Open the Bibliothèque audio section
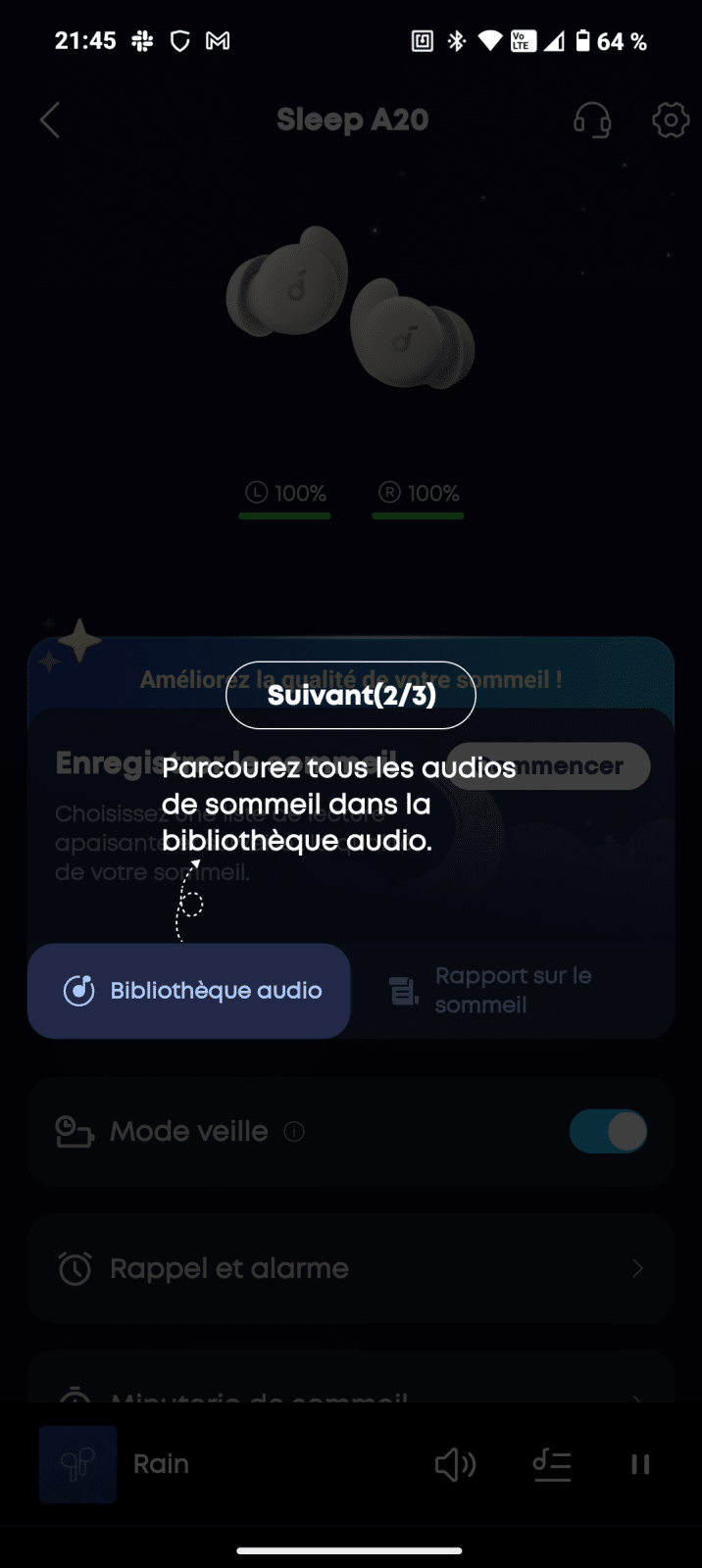The width and height of the screenshot is (702, 1568). tap(189, 991)
